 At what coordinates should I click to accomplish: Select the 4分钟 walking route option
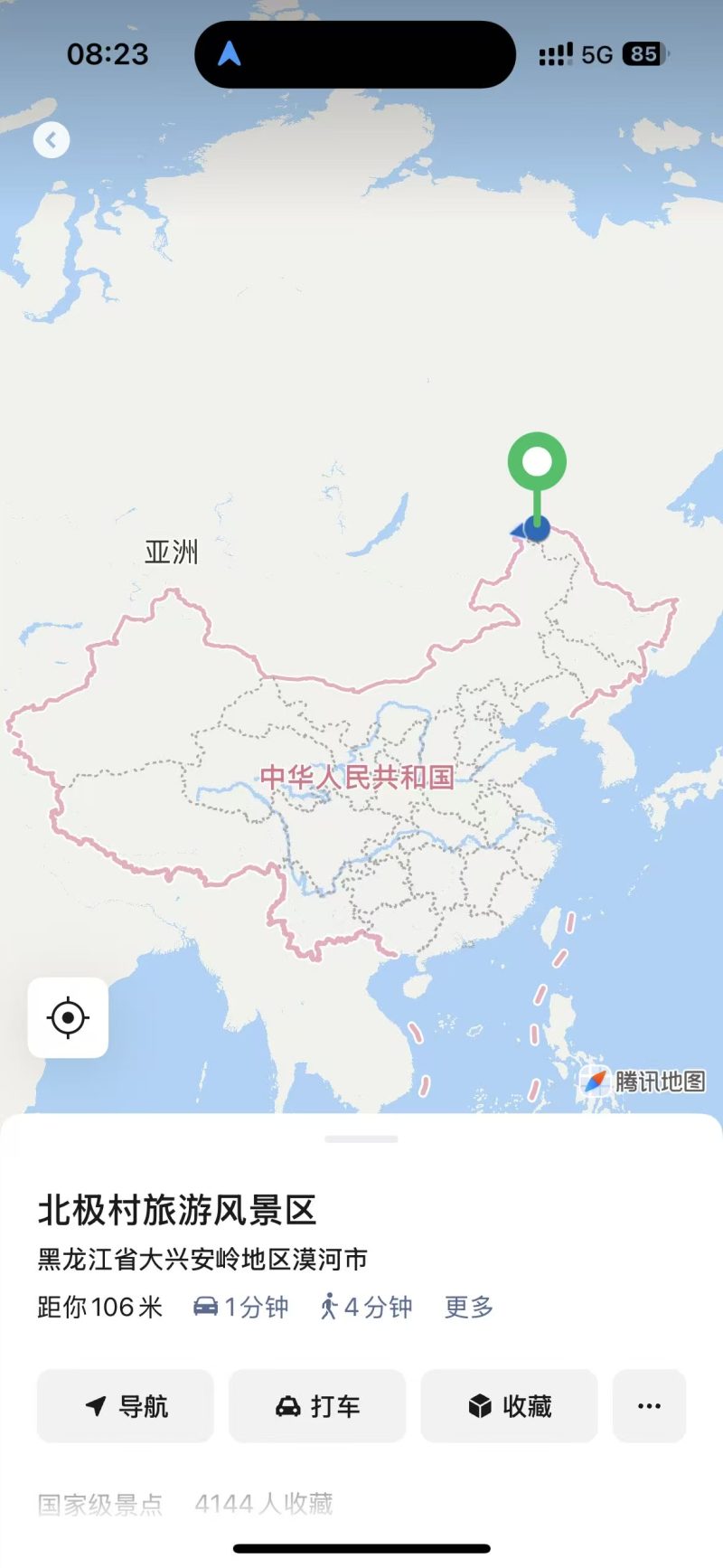tap(367, 1307)
